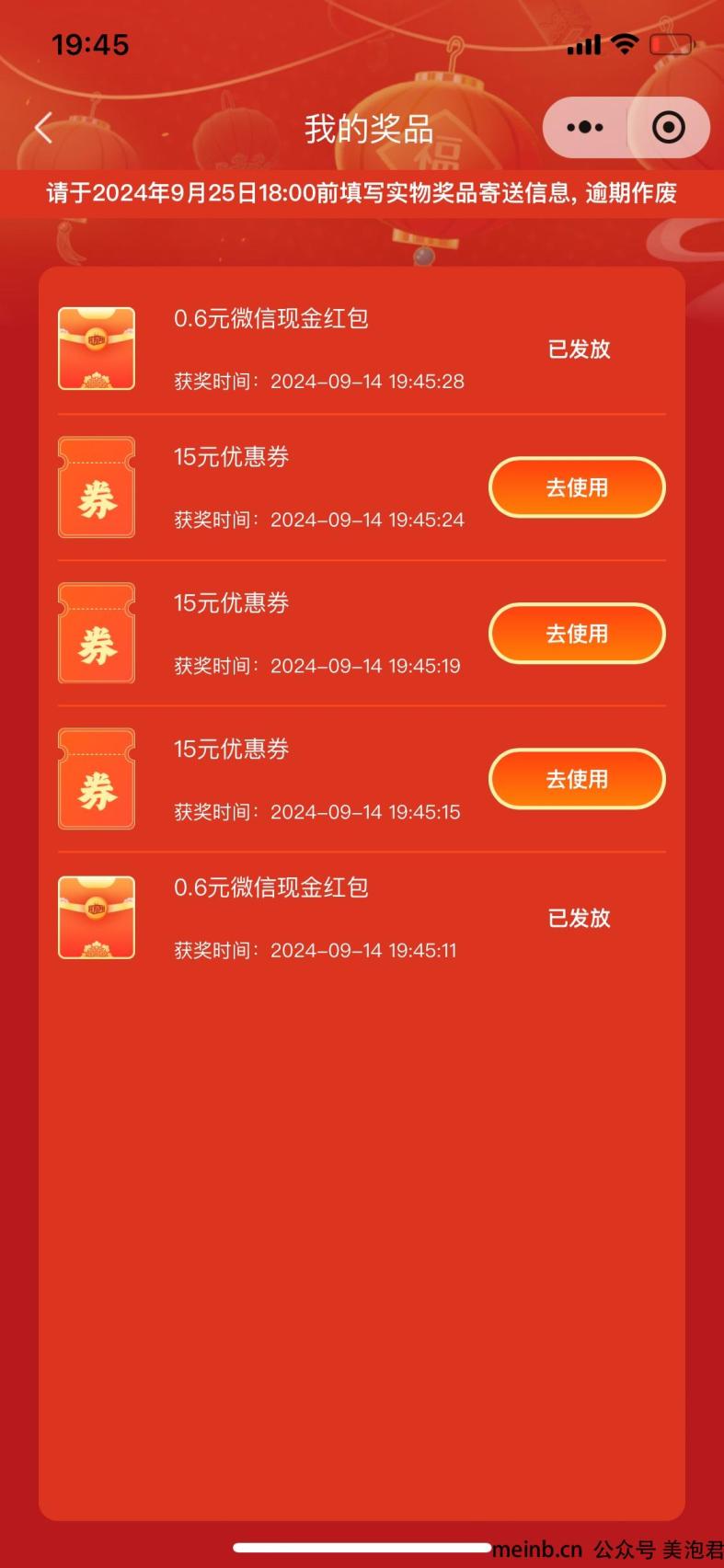This screenshot has width=724, height=1568.
Task: Tap 去使用 on the 19:45:15 coupon
Action: 577,779
